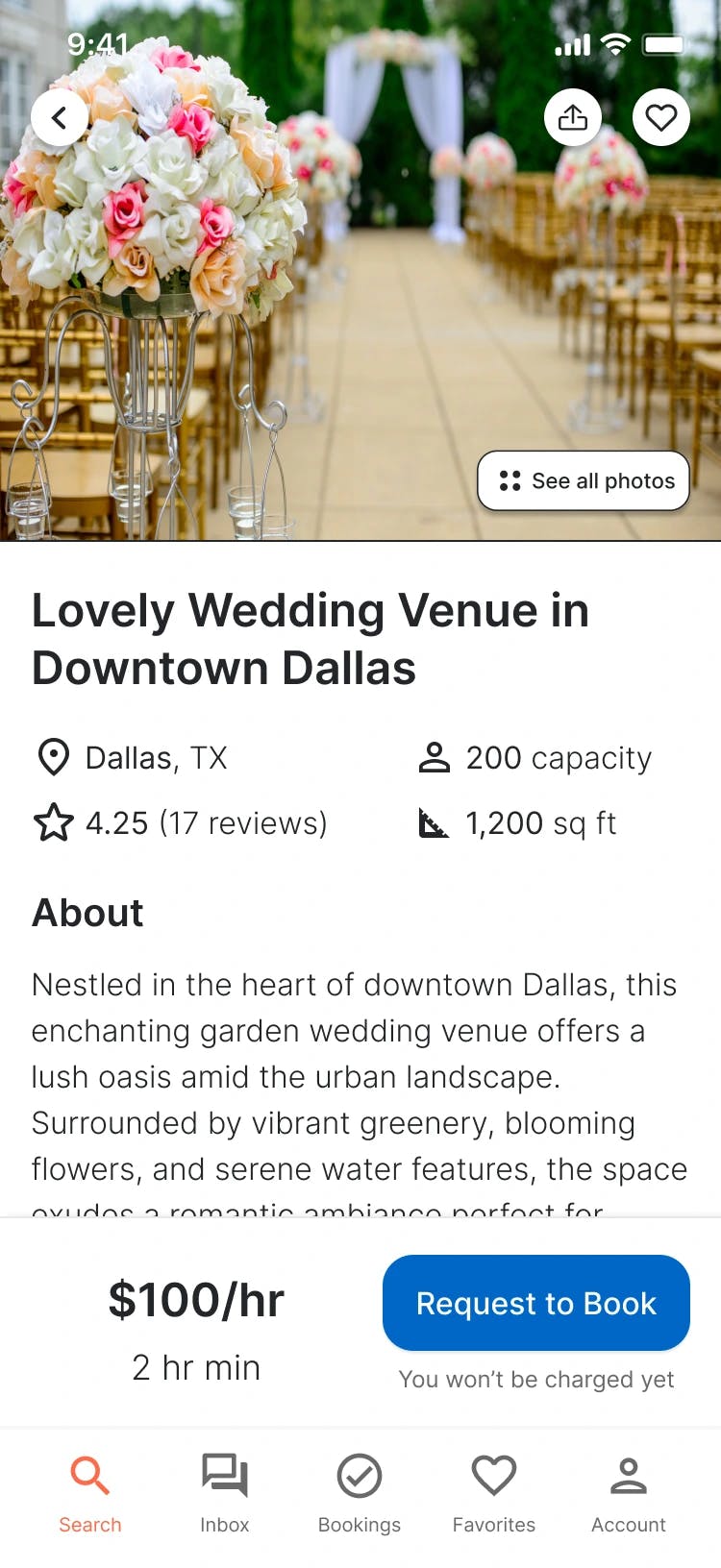Share this wedding venue listing

click(x=573, y=118)
